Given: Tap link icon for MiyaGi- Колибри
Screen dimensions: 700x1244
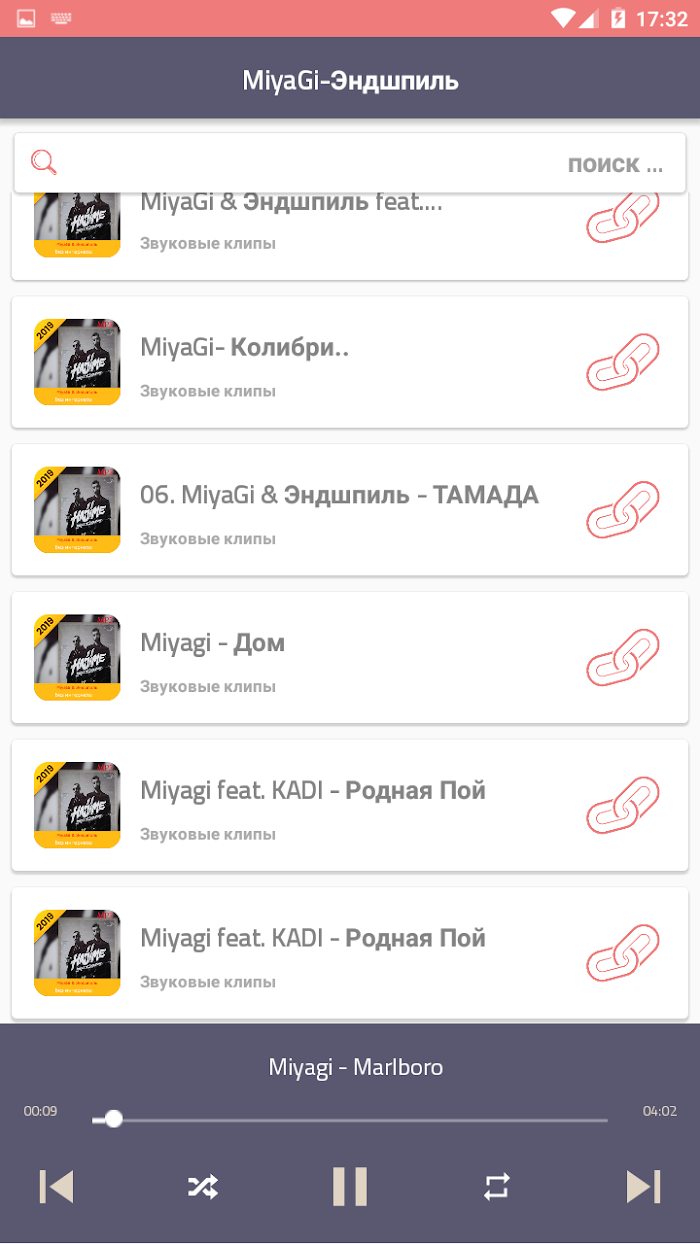Looking at the screenshot, I should tap(622, 362).
